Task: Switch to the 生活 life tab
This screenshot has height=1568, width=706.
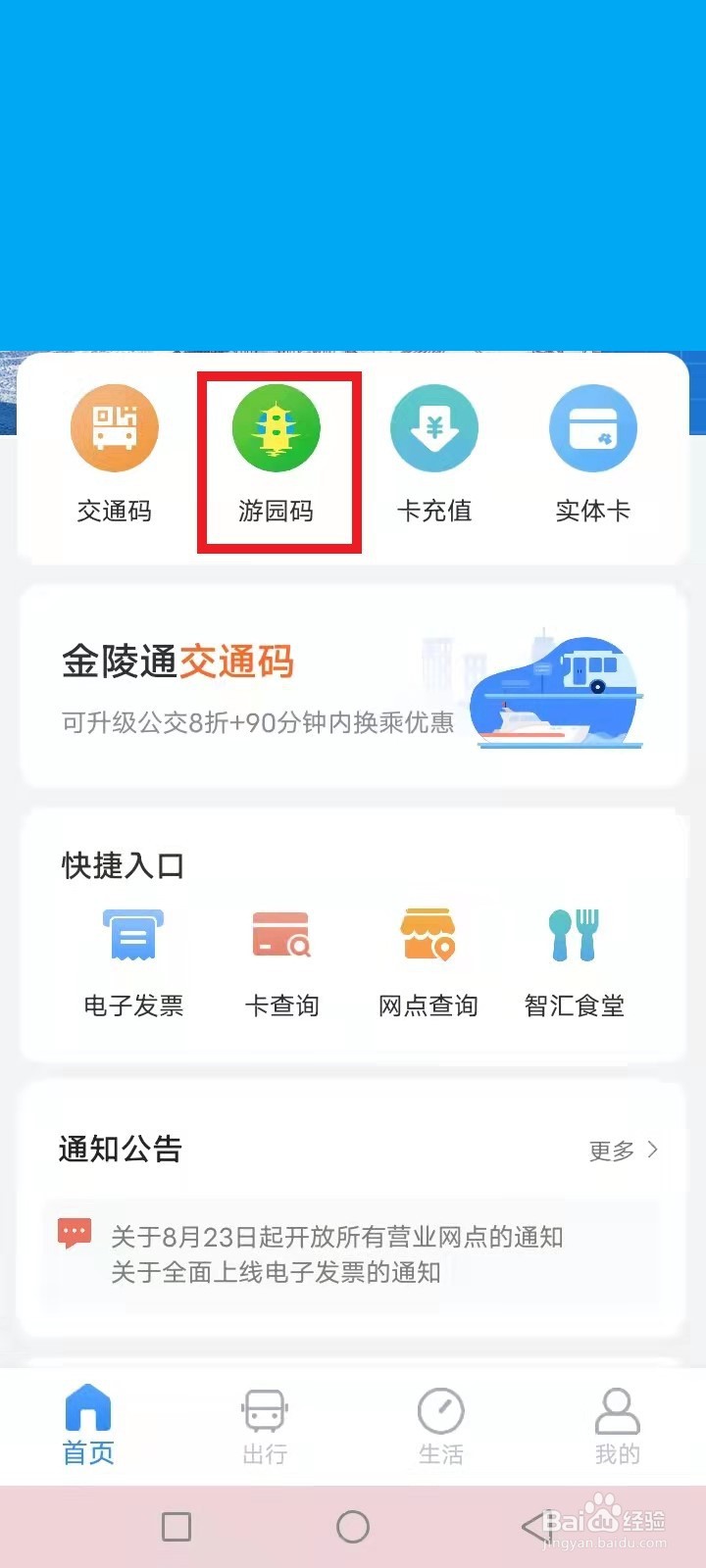Action: click(441, 1426)
